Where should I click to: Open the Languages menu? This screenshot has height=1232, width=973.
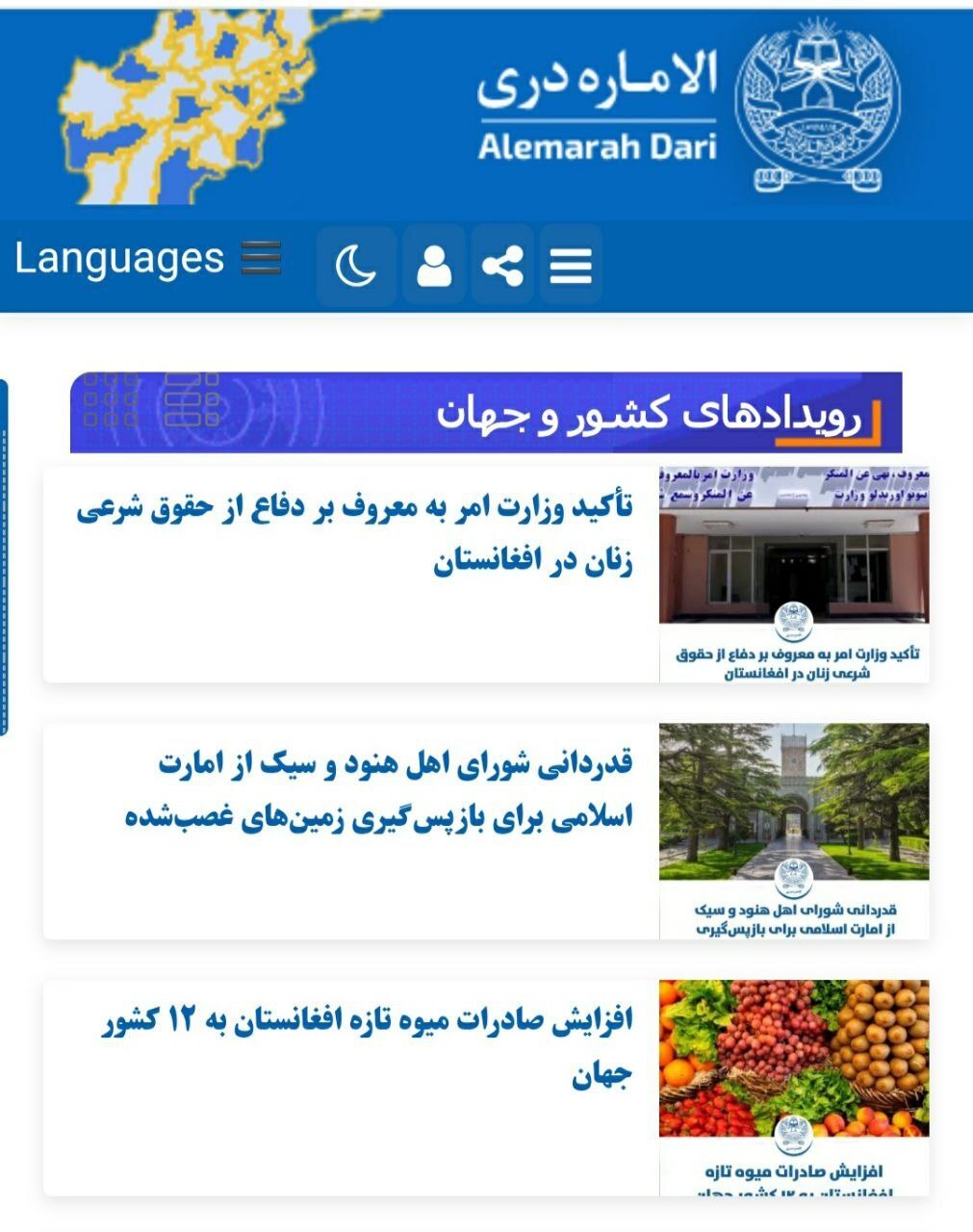147,259
